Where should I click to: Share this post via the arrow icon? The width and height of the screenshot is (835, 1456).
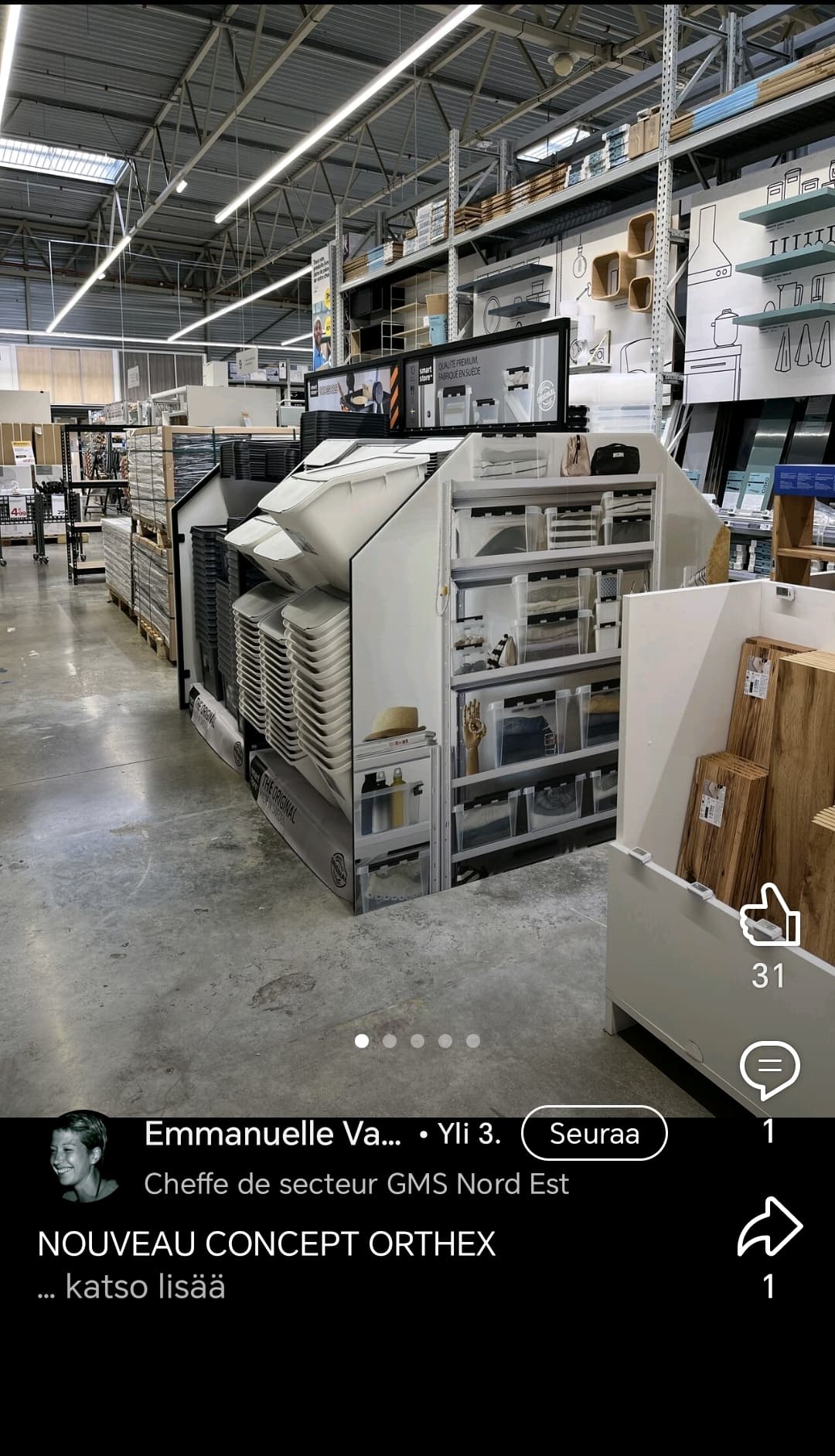tap(770, 1227)
